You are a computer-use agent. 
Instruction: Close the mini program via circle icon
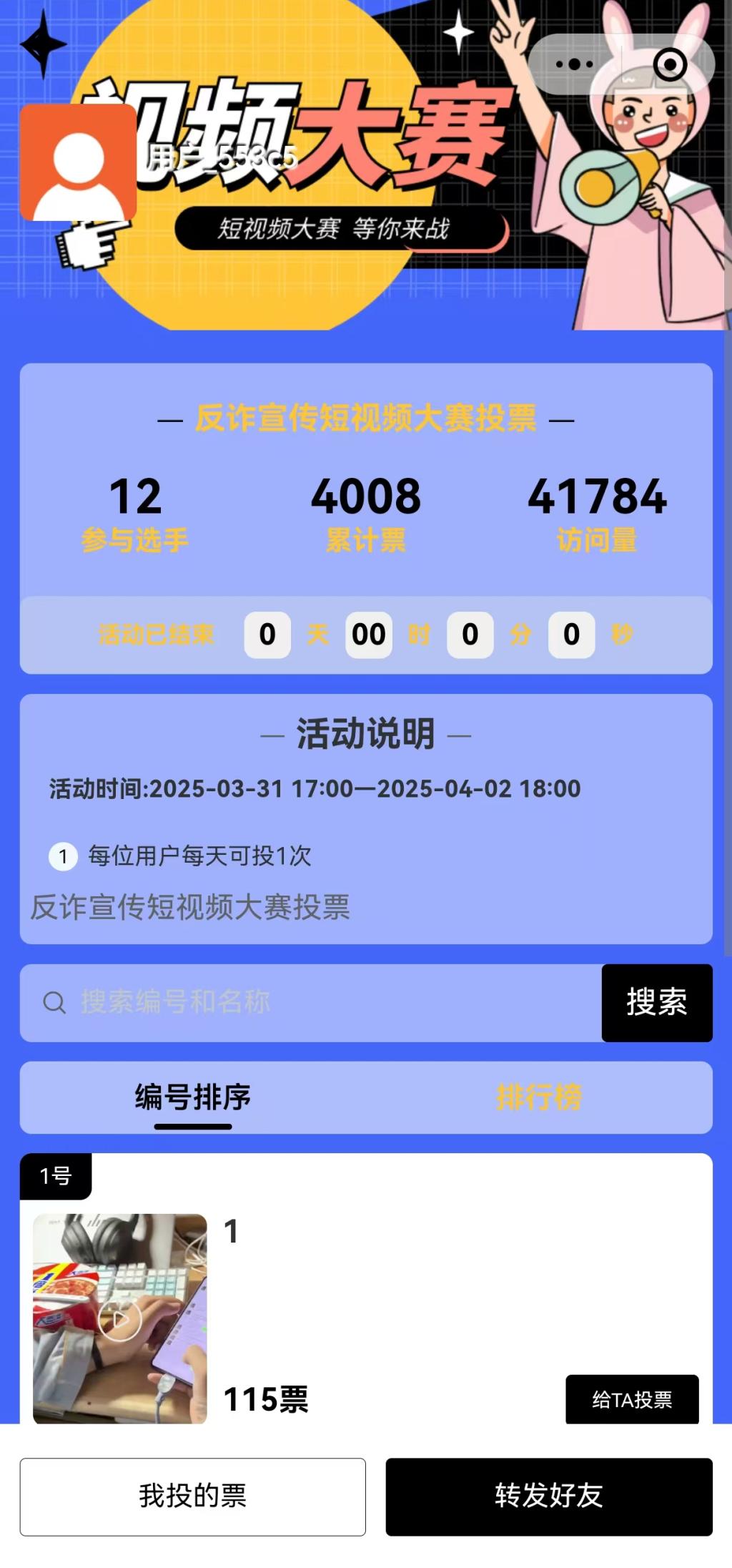click(x=670, y=65)
